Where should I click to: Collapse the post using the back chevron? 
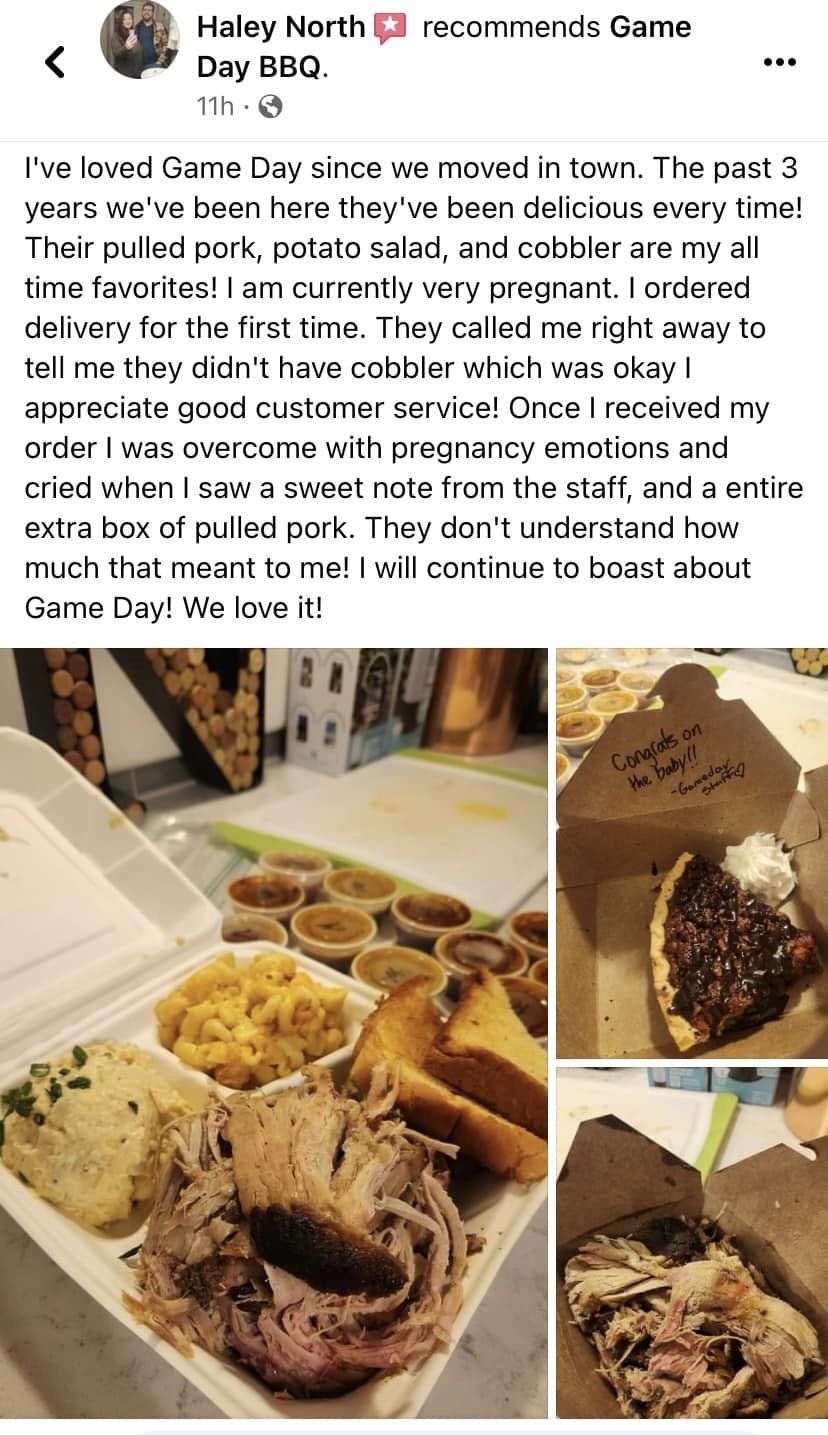[54, 61]
